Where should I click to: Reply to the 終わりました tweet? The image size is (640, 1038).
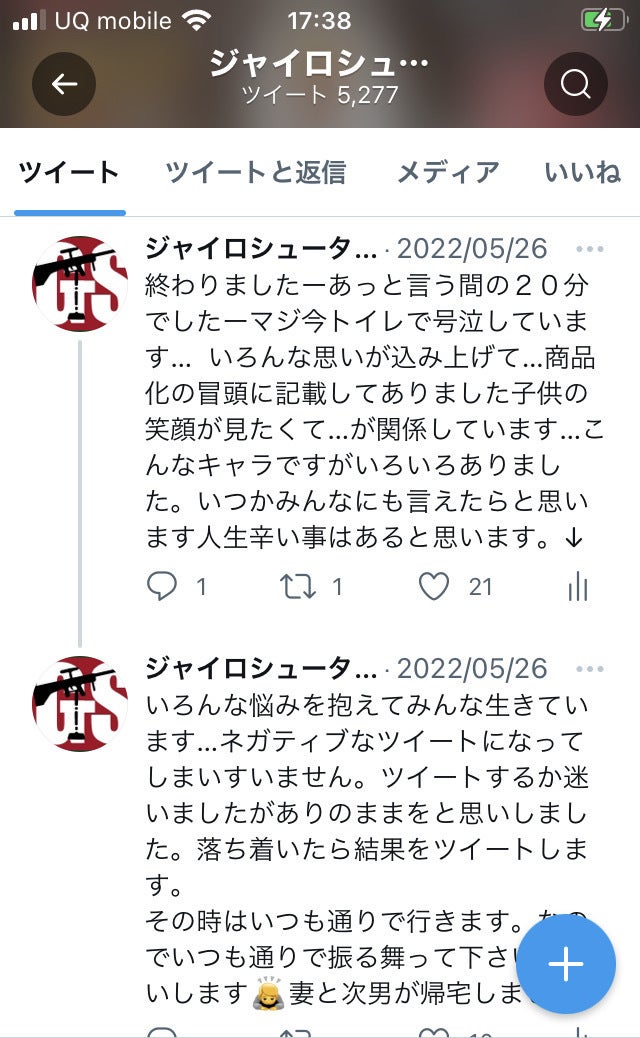(x=162, y=587)
